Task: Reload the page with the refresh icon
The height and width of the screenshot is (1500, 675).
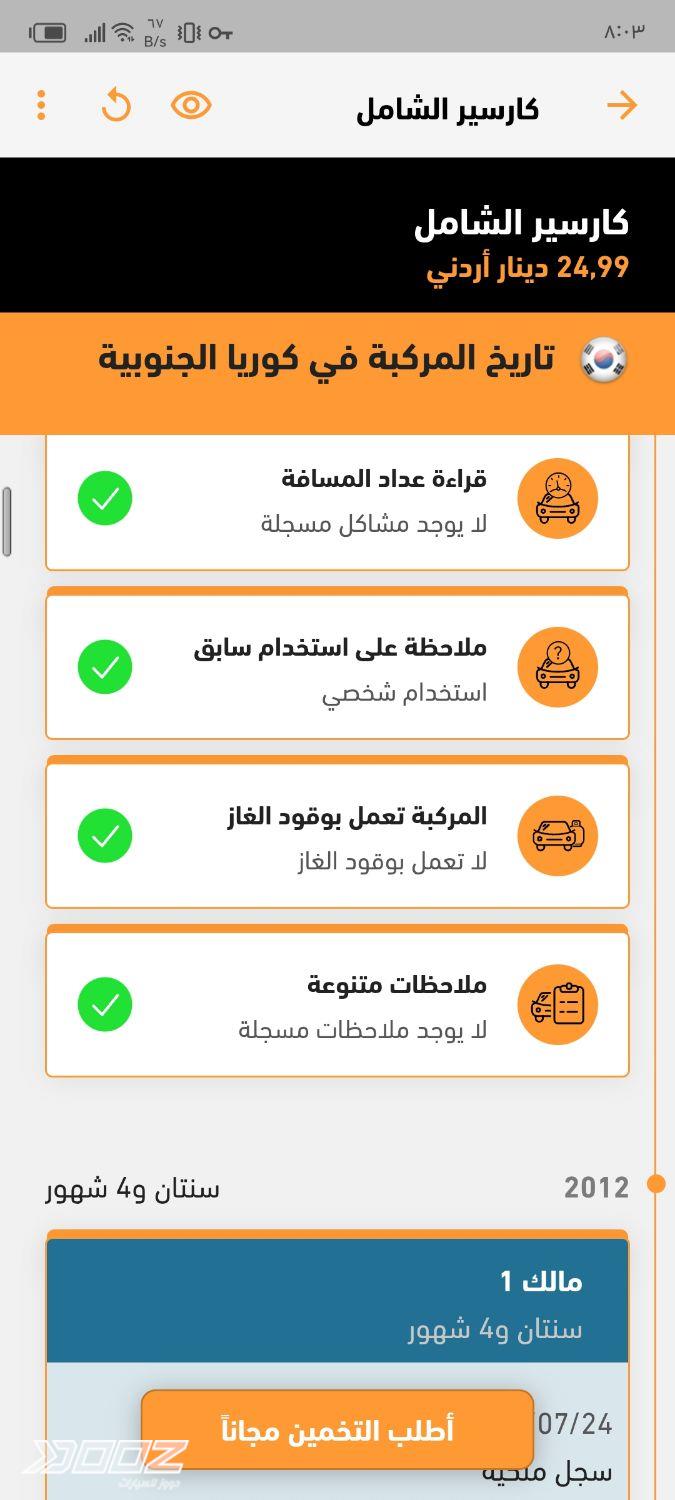Action: click(116, 105)
